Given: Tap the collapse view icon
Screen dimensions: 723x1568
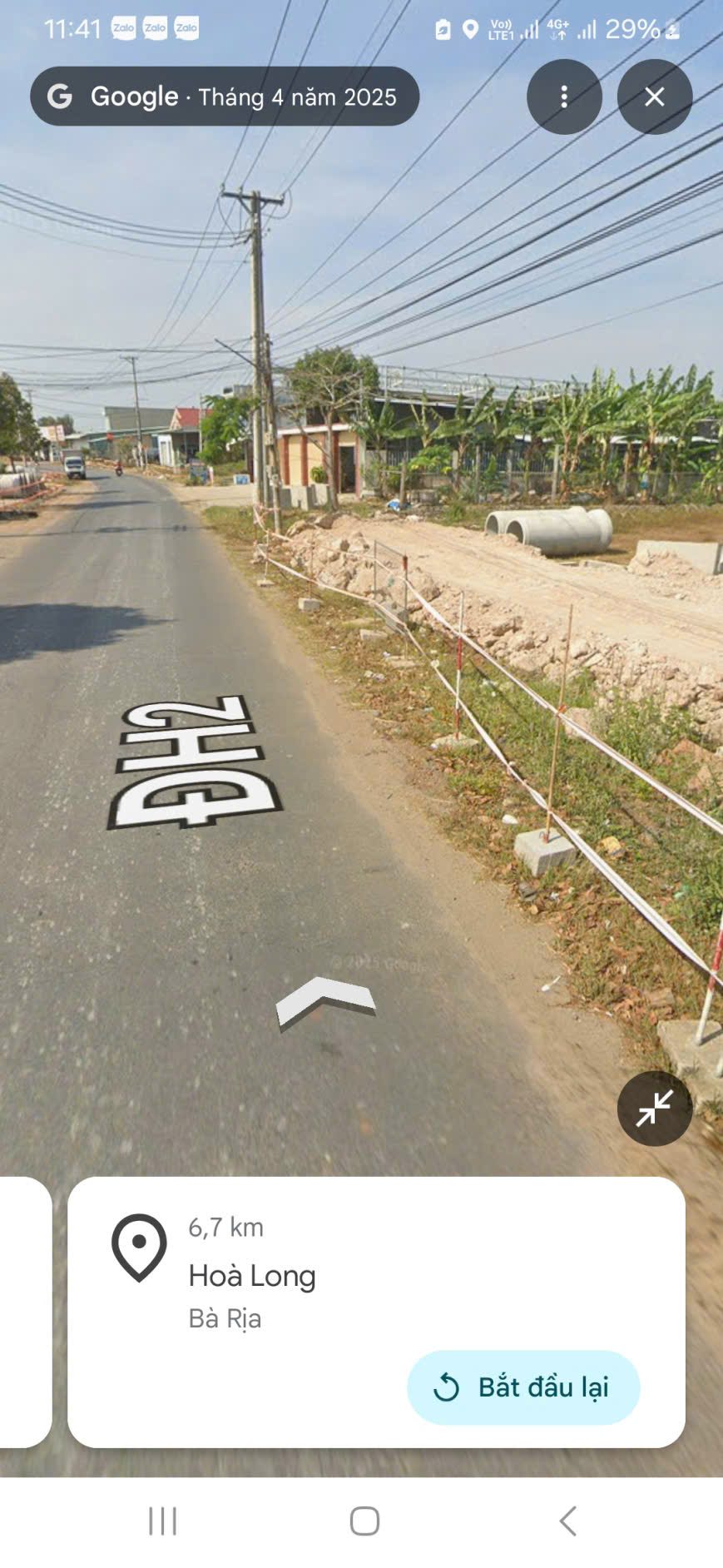Looking at the screenshot, I should coord(654,1109).
